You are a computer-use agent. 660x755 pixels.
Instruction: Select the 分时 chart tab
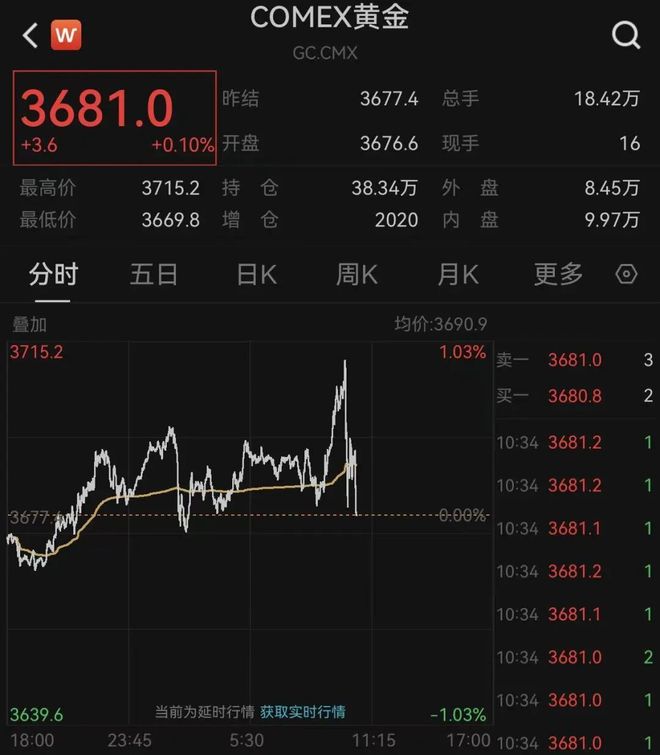[53, 274]
